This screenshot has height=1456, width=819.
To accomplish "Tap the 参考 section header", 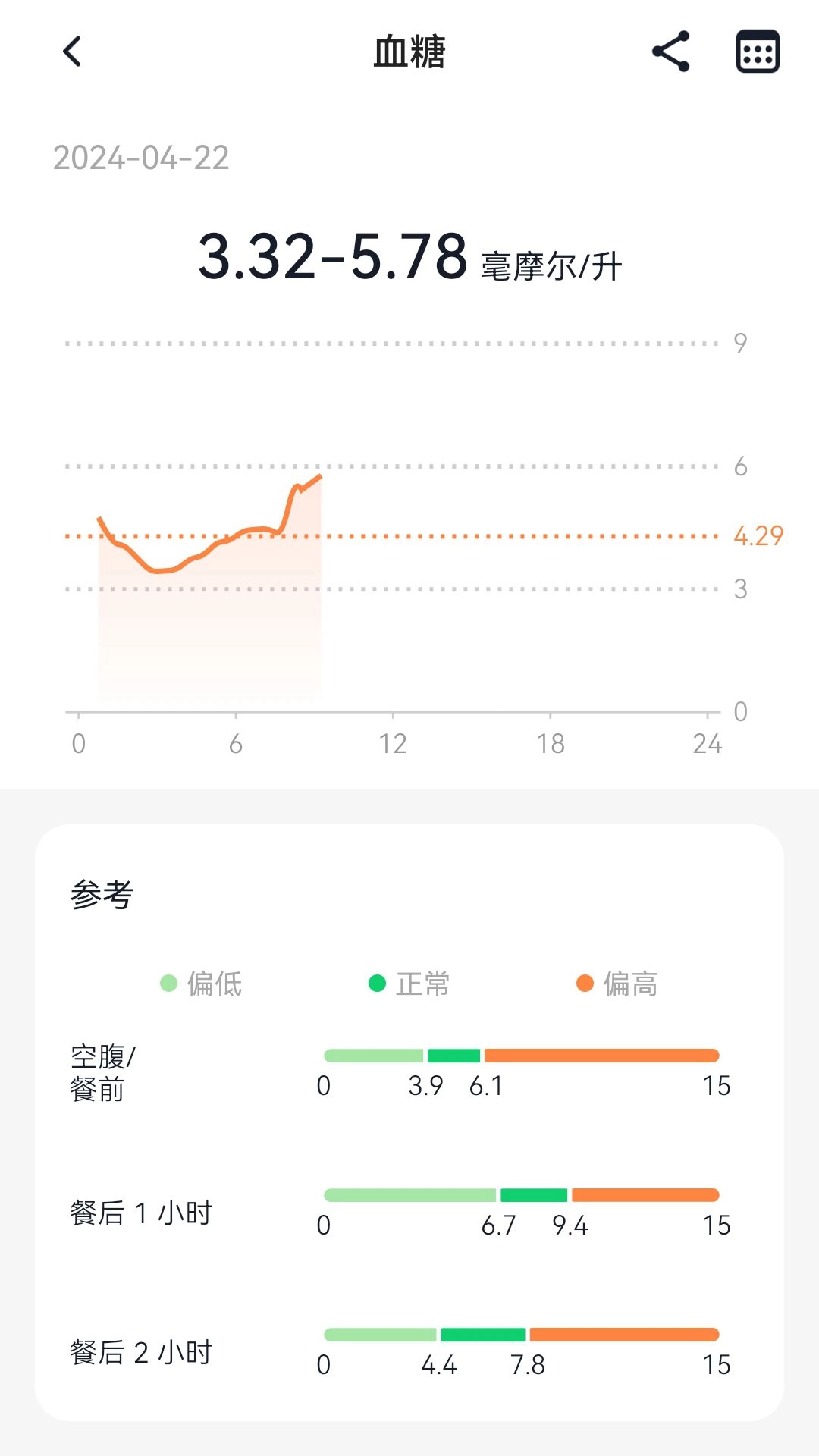I will coord(102,895).
